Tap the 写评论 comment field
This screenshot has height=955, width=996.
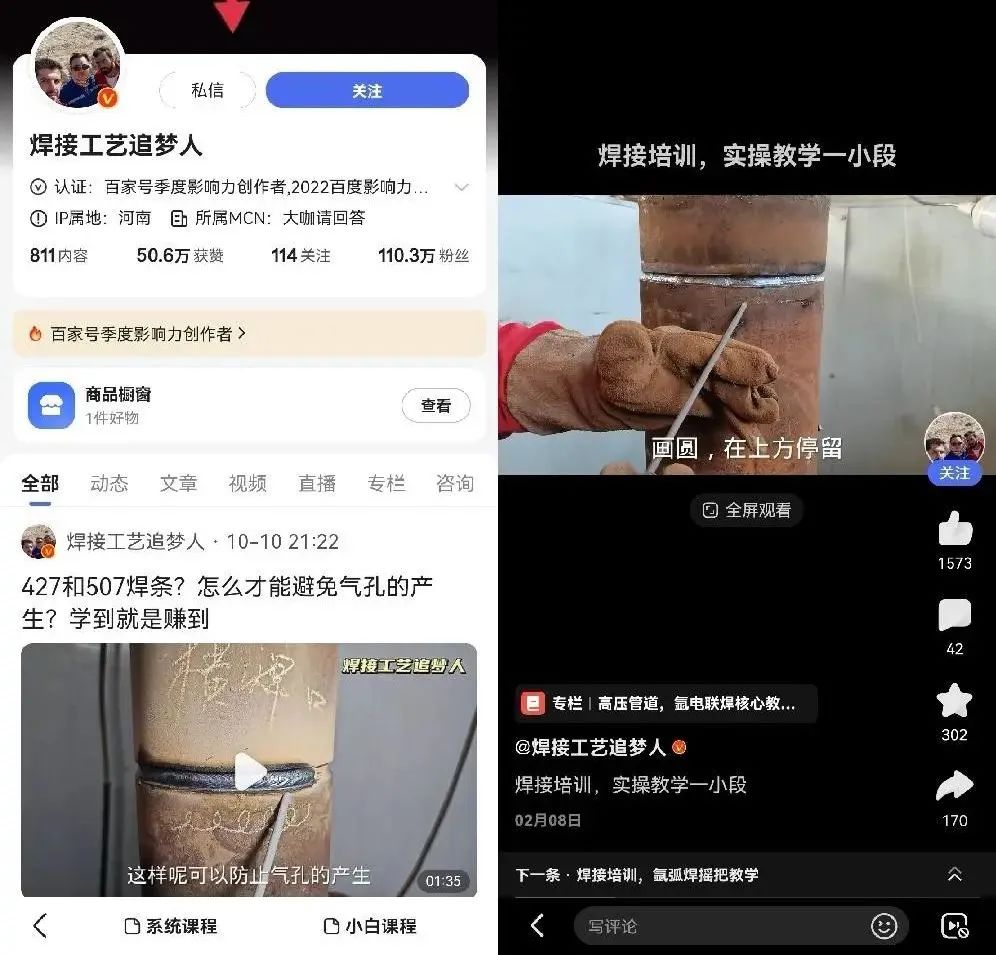click(720, 926)
